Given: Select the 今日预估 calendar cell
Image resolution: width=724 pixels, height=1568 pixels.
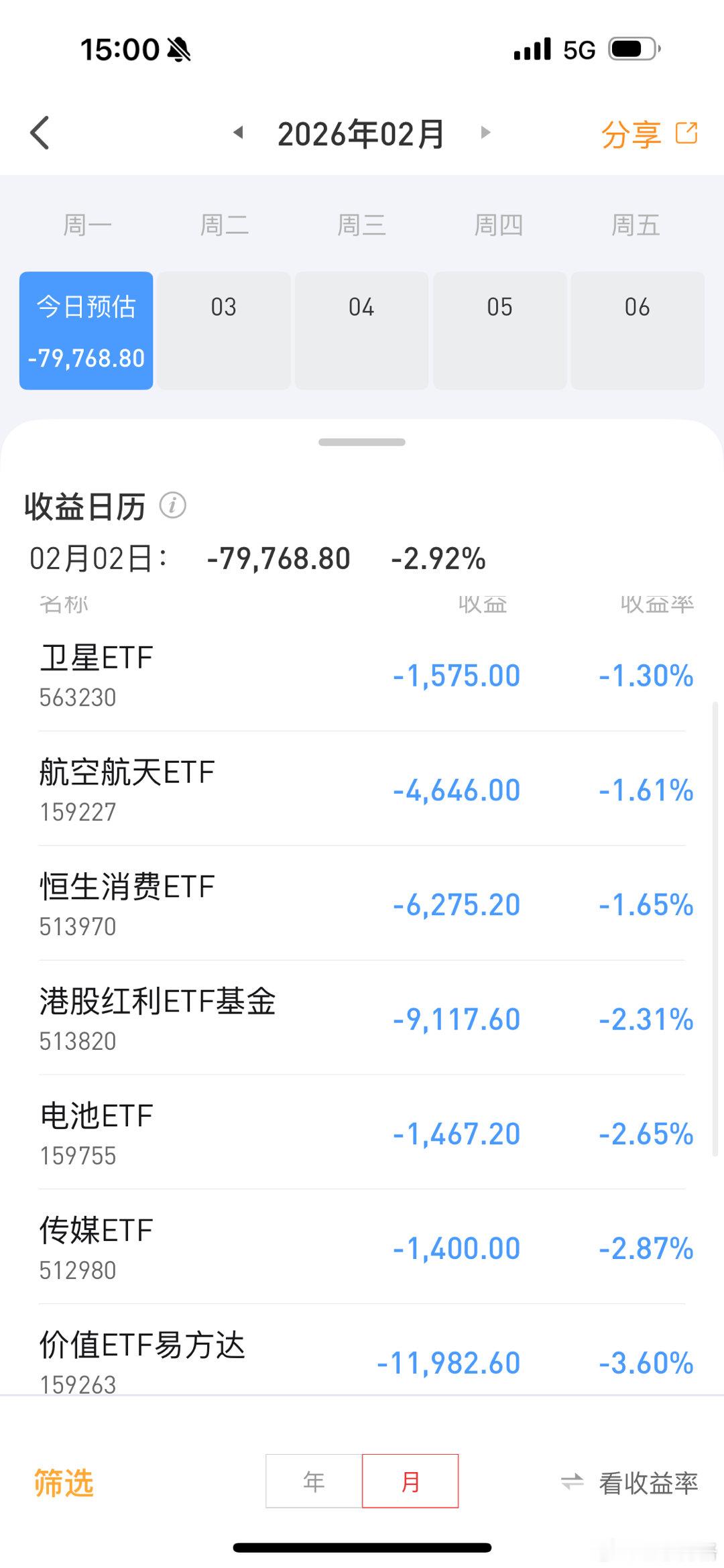Looking at the screenshot, I should pyautogui.click(x=86, y=331).
